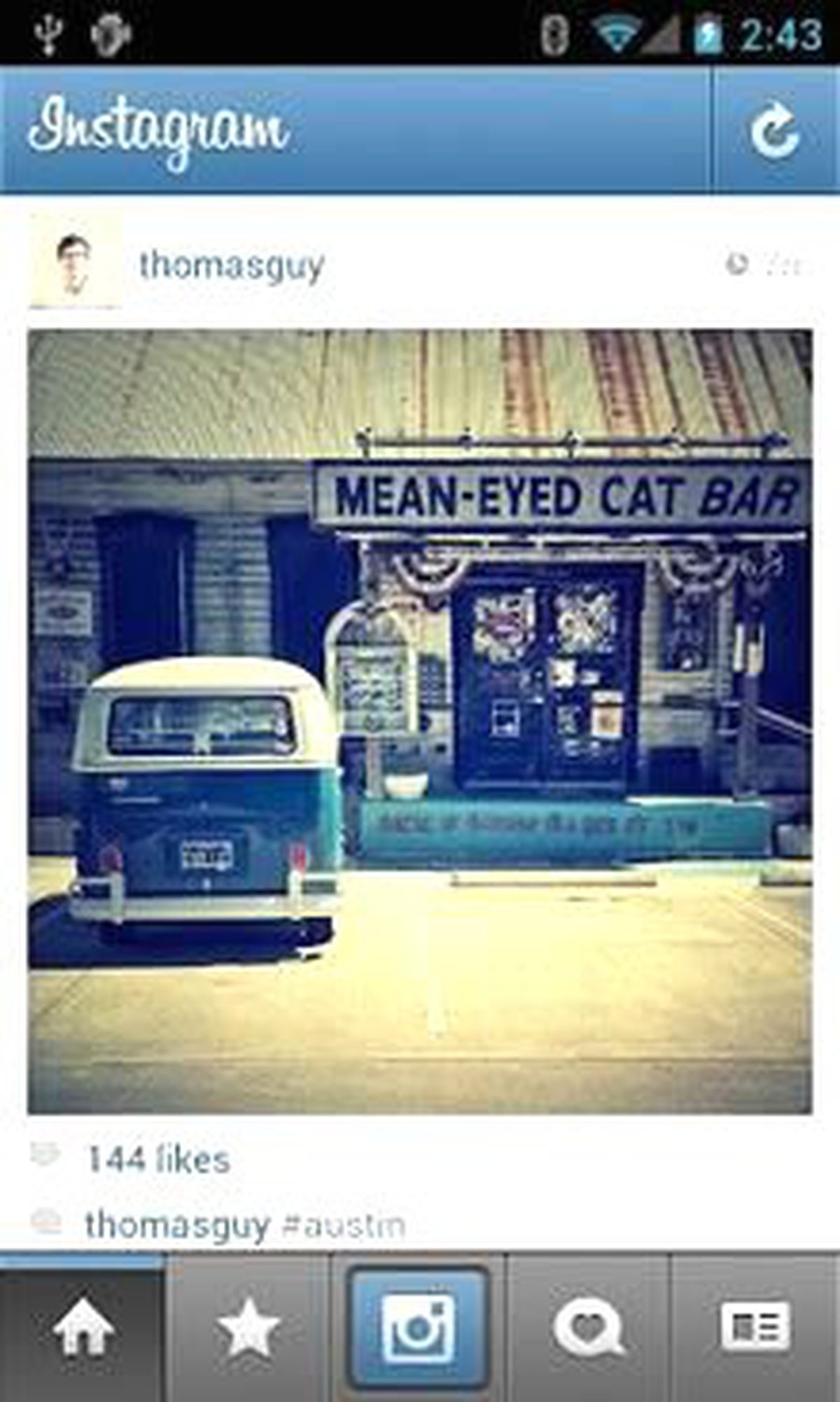
Task: Open thomasguy's profile picture
Action: [x=75, y=263]
